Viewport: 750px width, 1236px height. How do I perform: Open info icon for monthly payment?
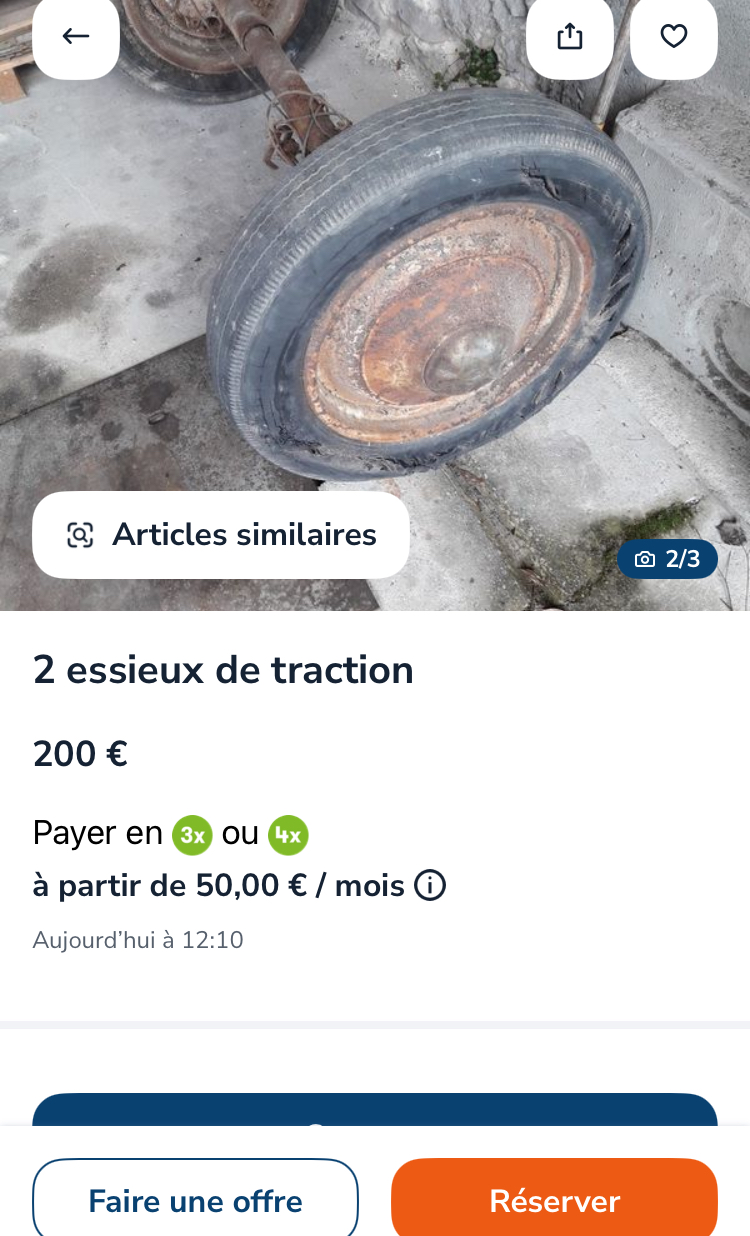pyautogui.click(x=430, y=886)
